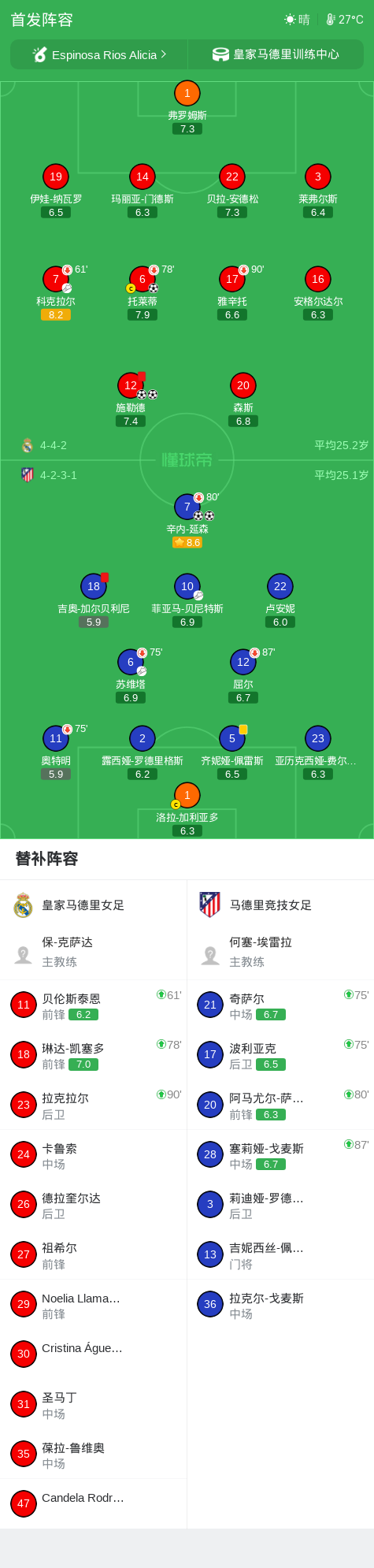Image resolution: width=374 pixels, height=1568 pixels.
Task: Open substitute 贝伦斯泰恩 player details
Action: pos(94,1005)
